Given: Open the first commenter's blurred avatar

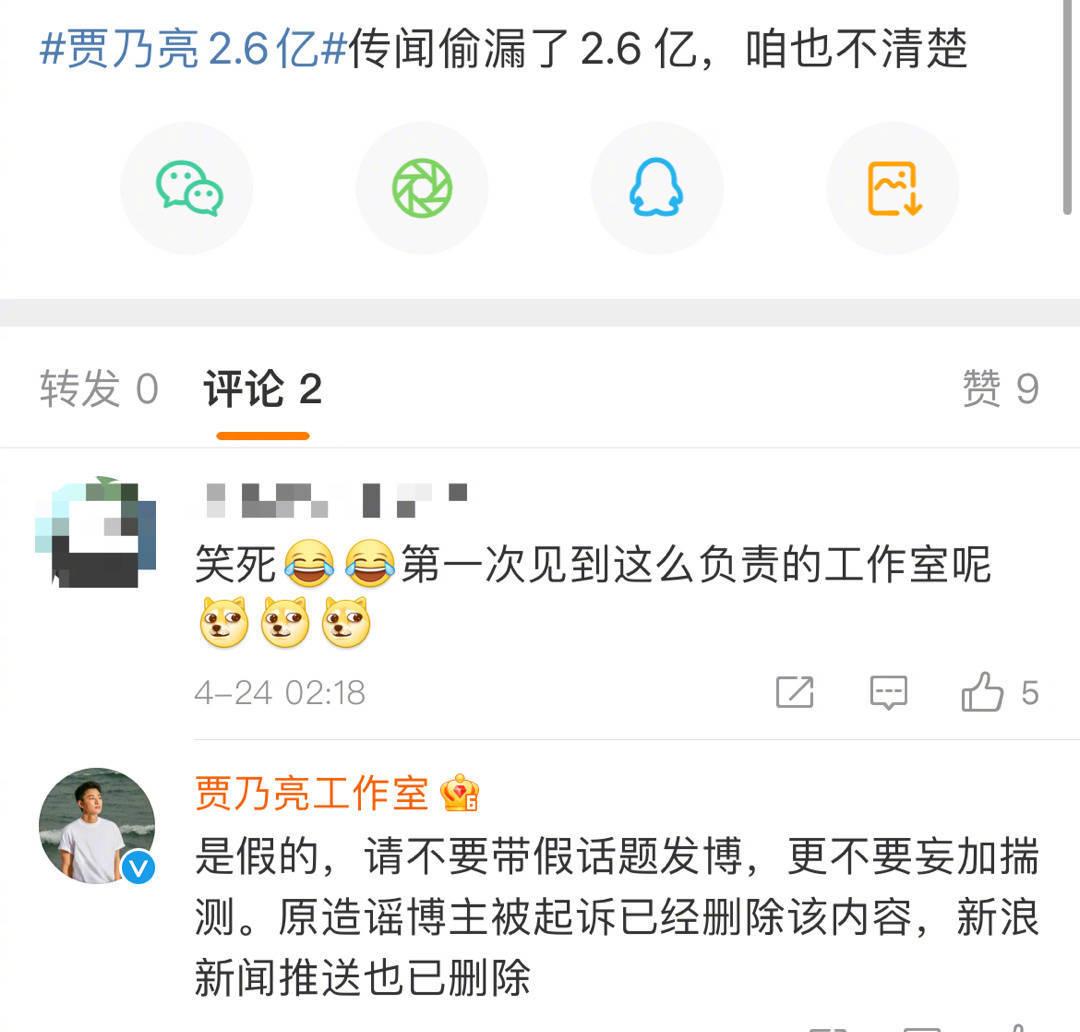Looking at the screenshot, I should click(x=96, y=531).
